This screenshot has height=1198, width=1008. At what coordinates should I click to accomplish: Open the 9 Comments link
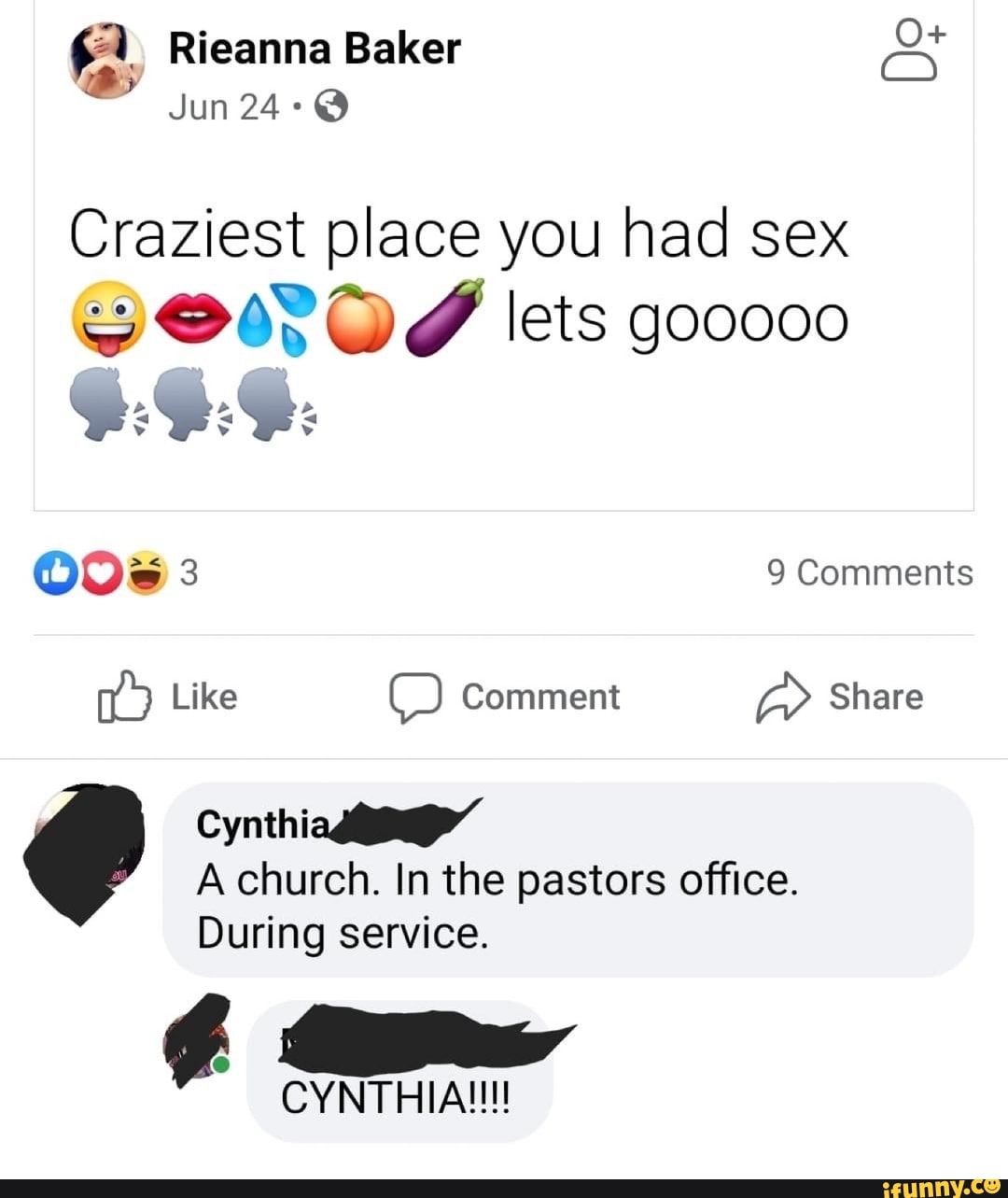click(869, 572)
